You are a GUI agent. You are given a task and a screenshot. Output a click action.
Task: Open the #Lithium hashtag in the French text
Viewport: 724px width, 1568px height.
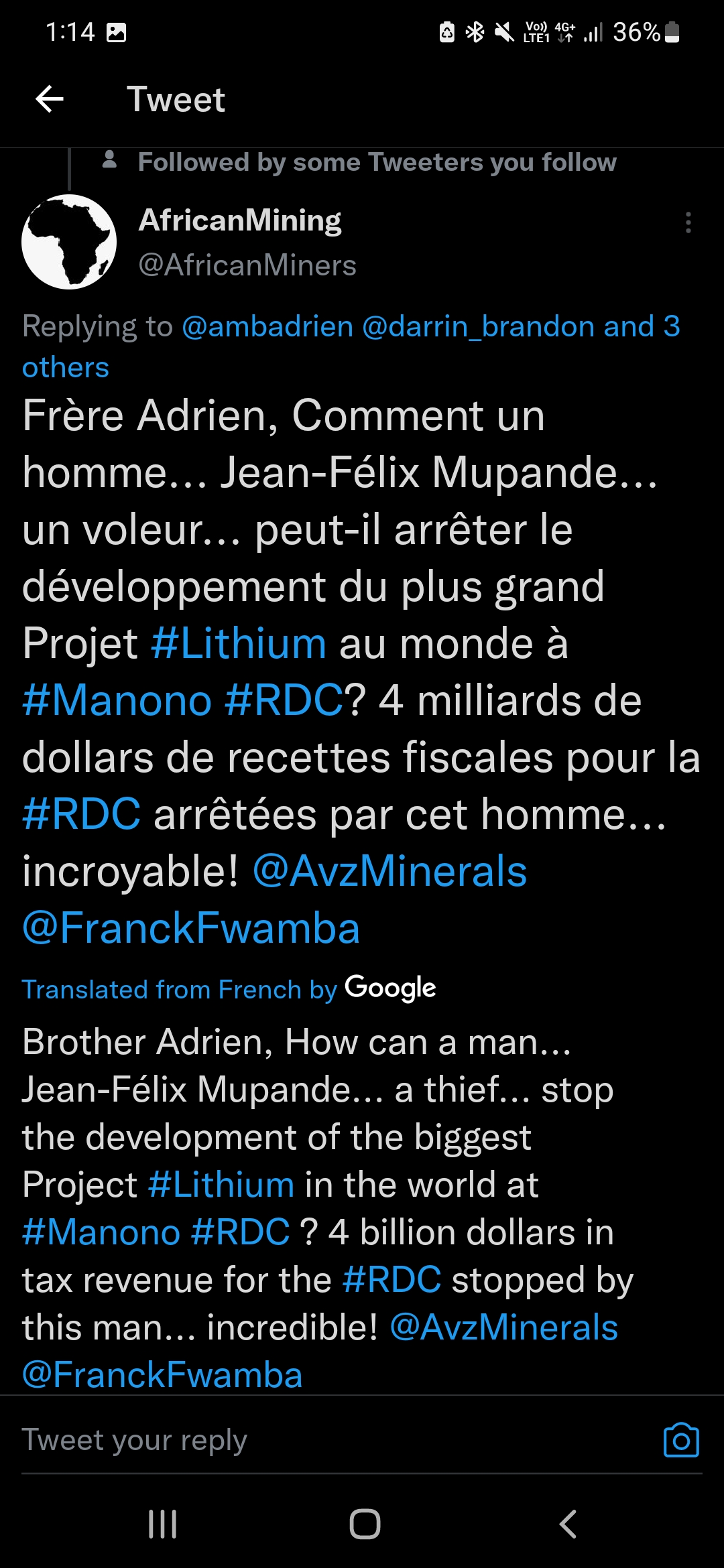click(239, 643)
